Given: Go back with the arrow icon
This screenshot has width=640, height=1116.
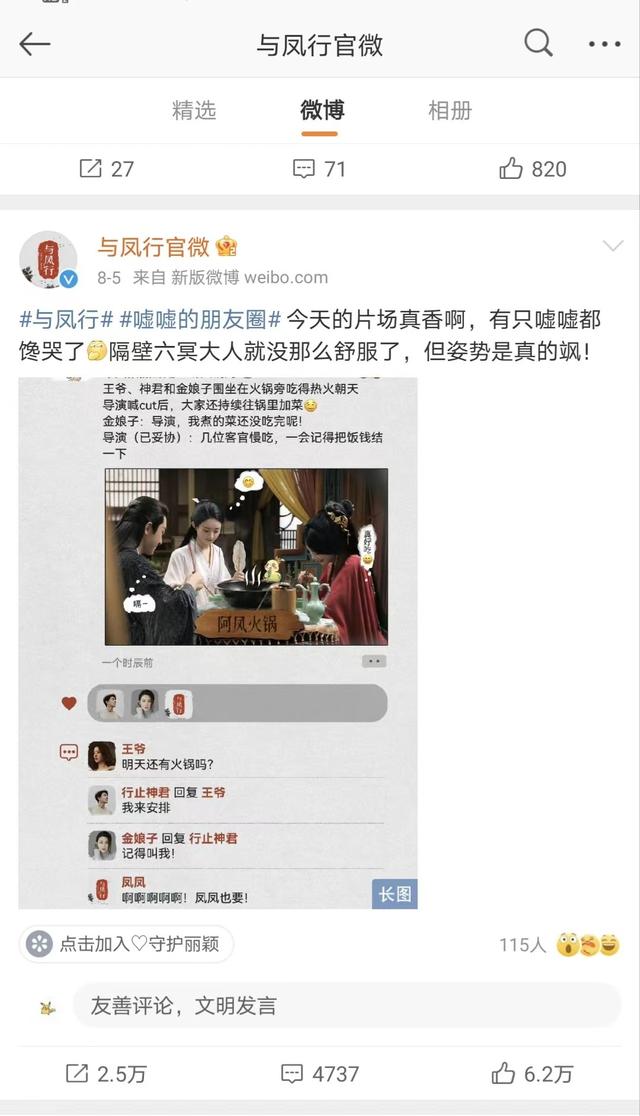Looking at the screenshot, I should coord(34,44).
